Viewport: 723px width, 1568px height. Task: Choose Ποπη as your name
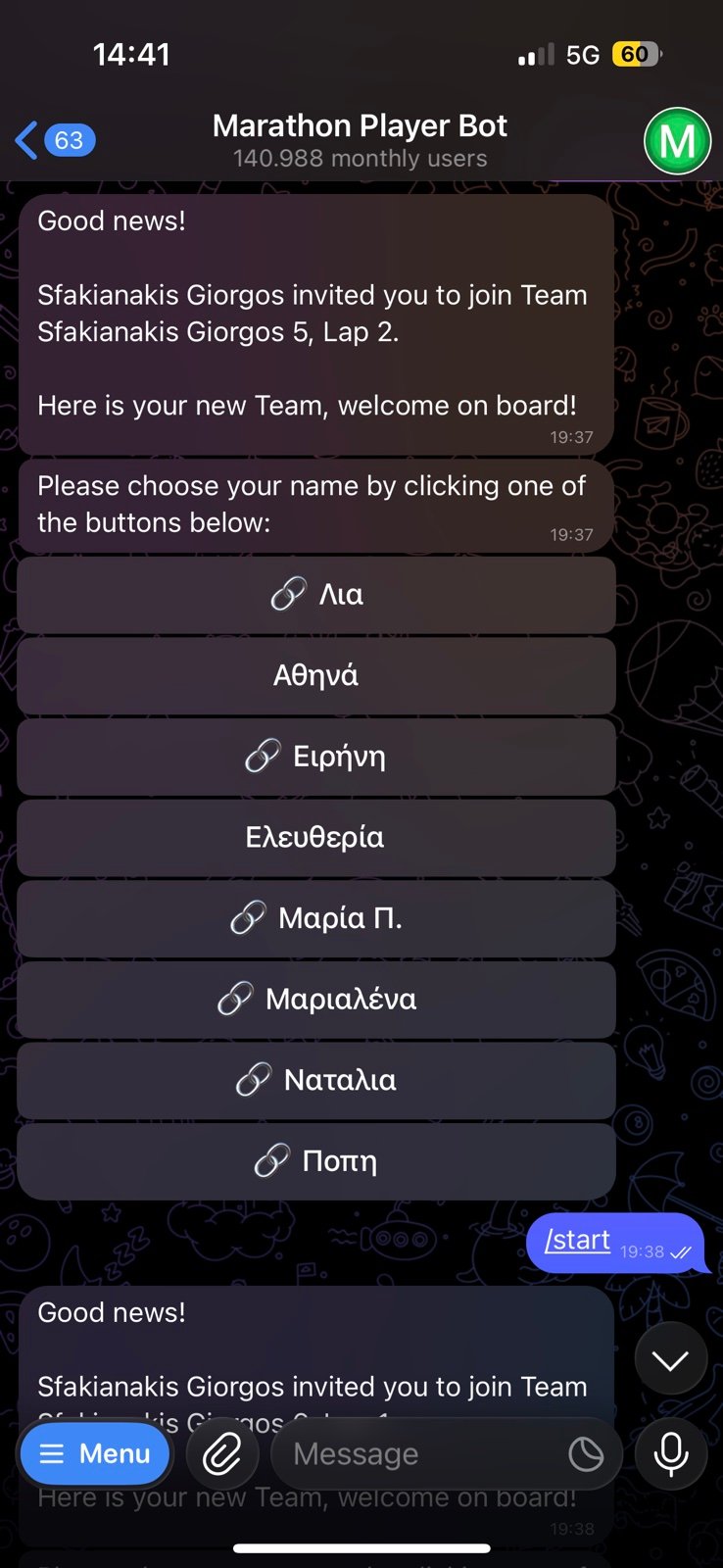[x=316, y=1161]
